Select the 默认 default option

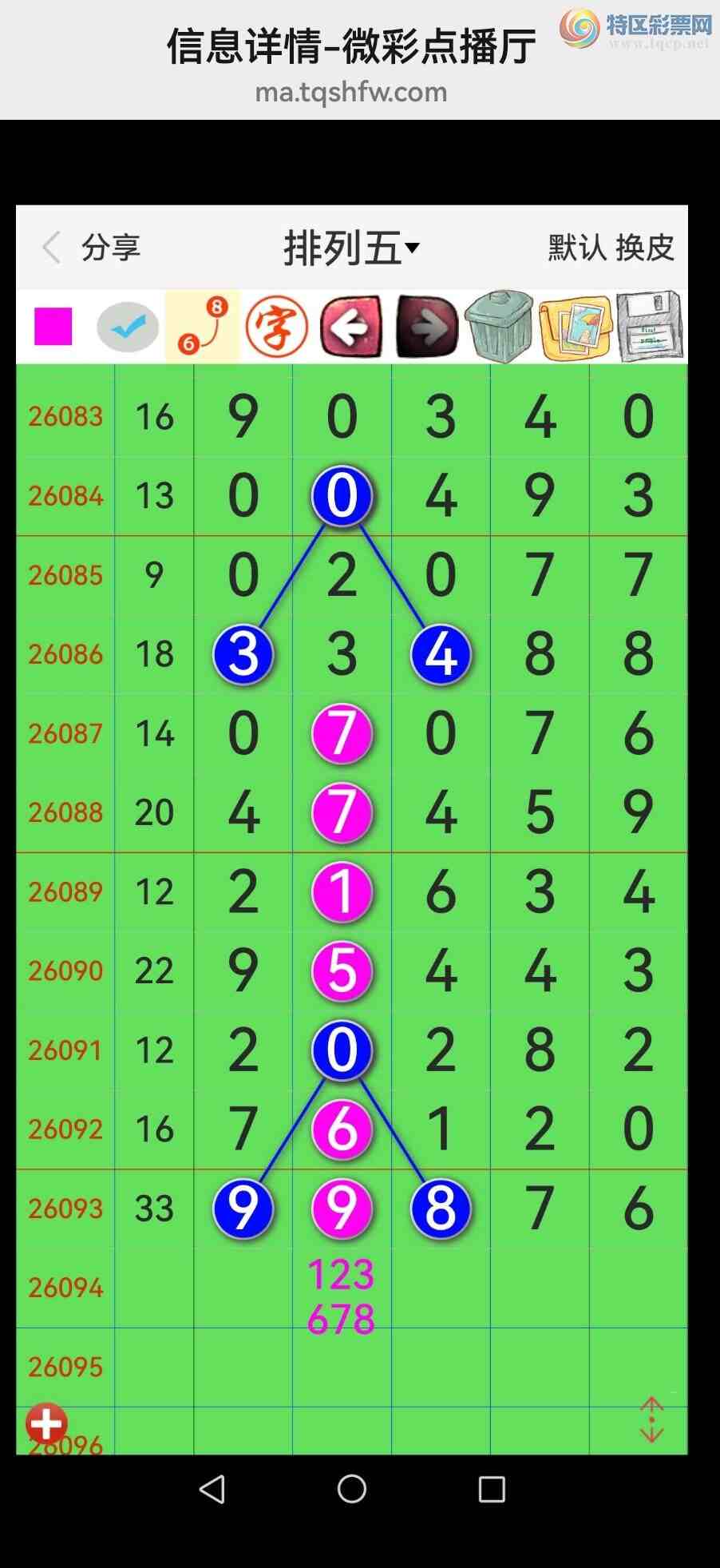(576, 248)
